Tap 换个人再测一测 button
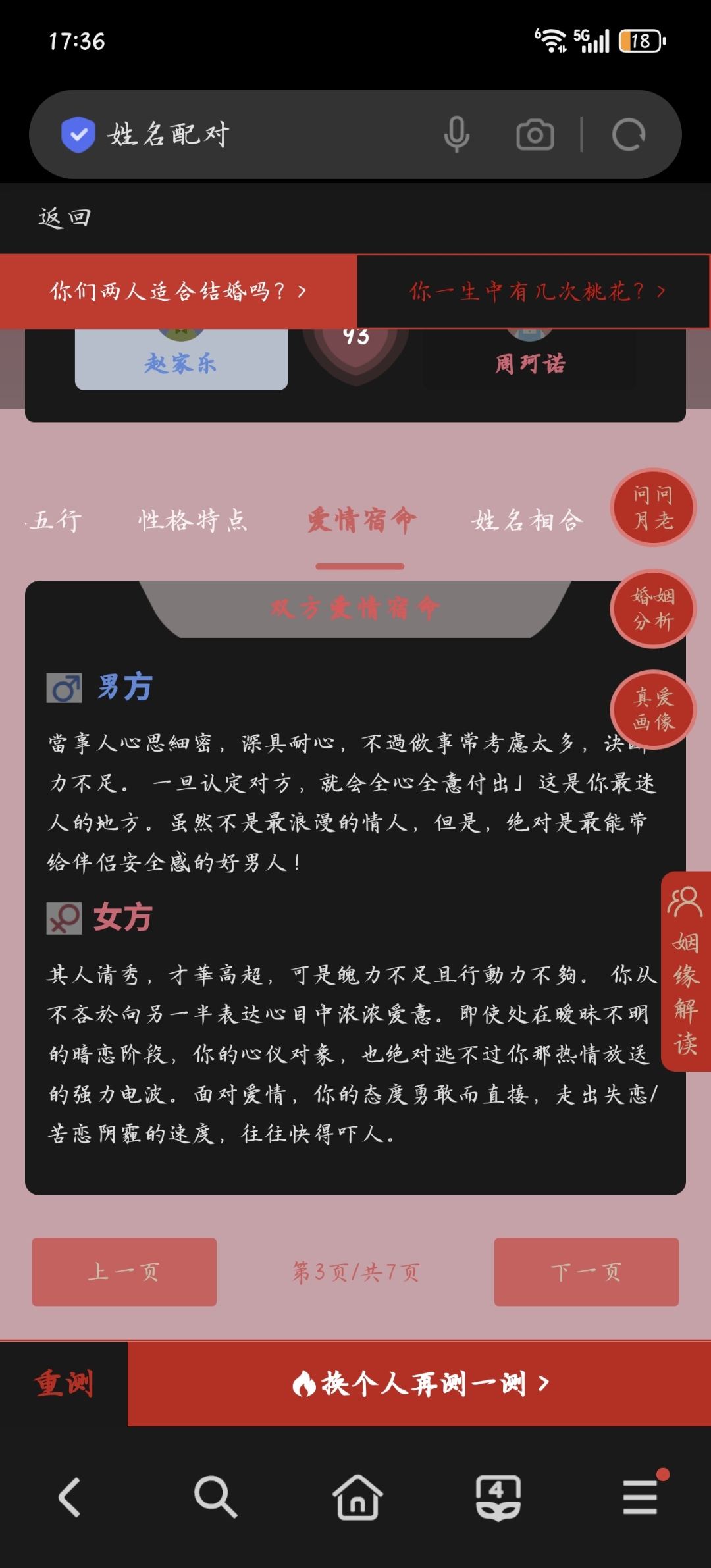The width and height of the screenshot is (711, 1568). (419, 1384)
